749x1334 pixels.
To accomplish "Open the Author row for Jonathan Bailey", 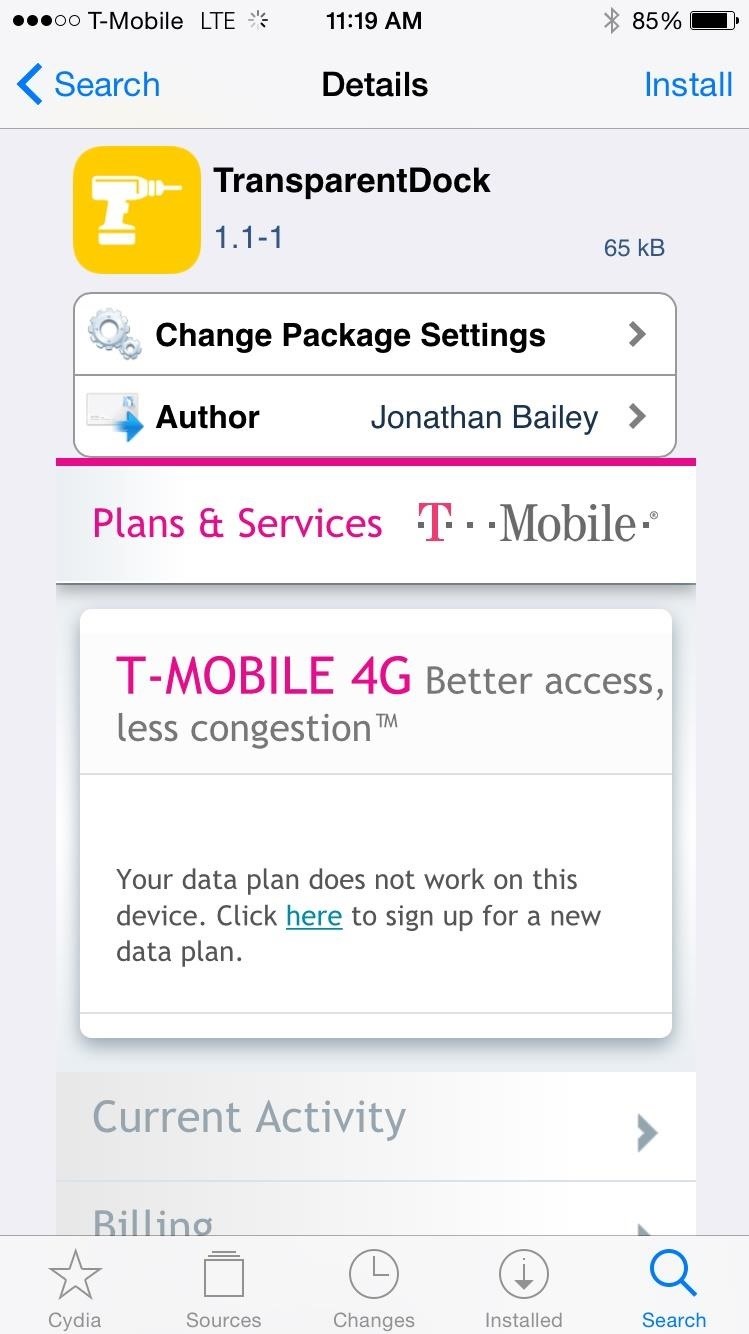I will pos(375,417).
